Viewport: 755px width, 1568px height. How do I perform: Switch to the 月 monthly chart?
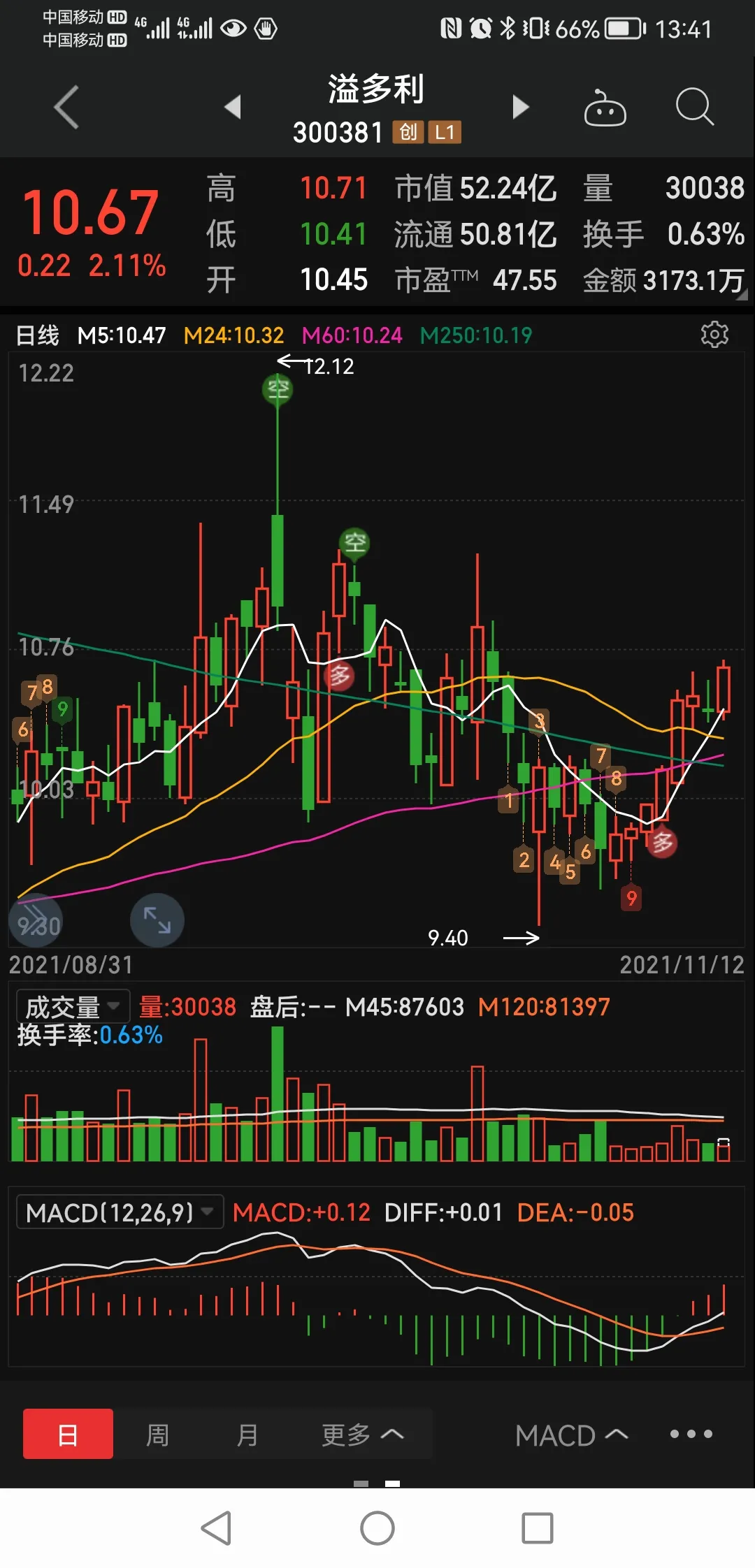tap(247, 1435)
